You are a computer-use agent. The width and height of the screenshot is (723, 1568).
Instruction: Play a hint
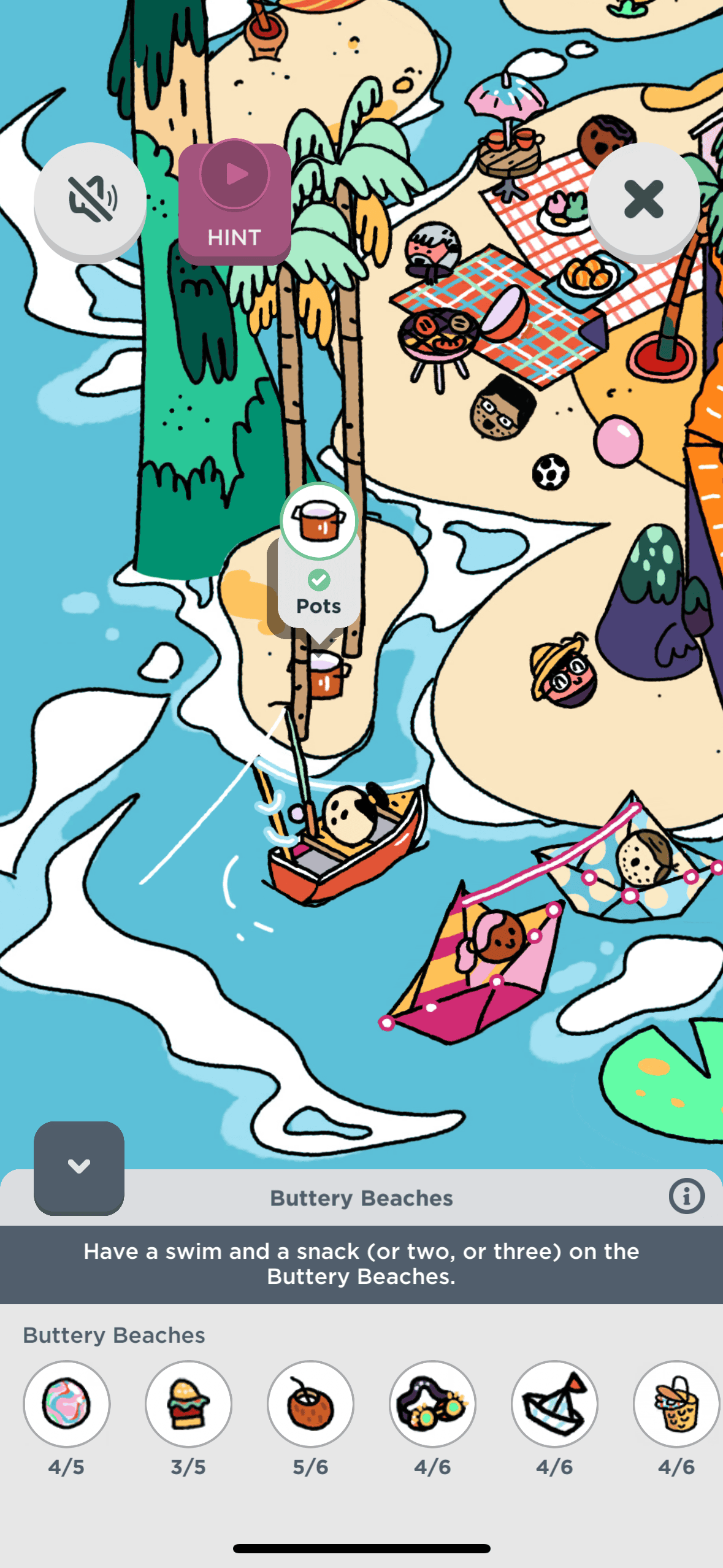pyautogui.click(x=234, y=202)
